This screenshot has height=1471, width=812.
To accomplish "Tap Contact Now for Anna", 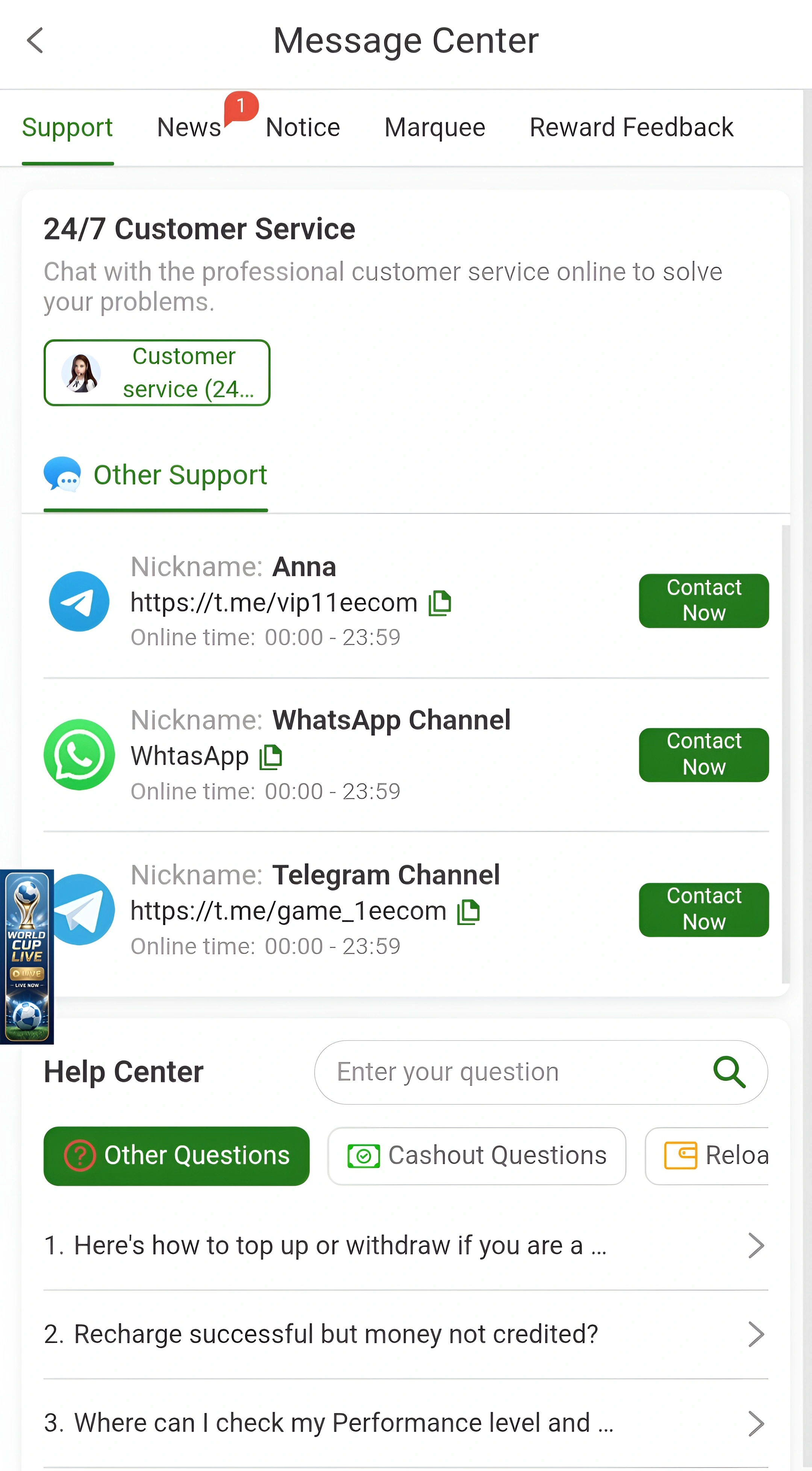I will pos(703,601).
